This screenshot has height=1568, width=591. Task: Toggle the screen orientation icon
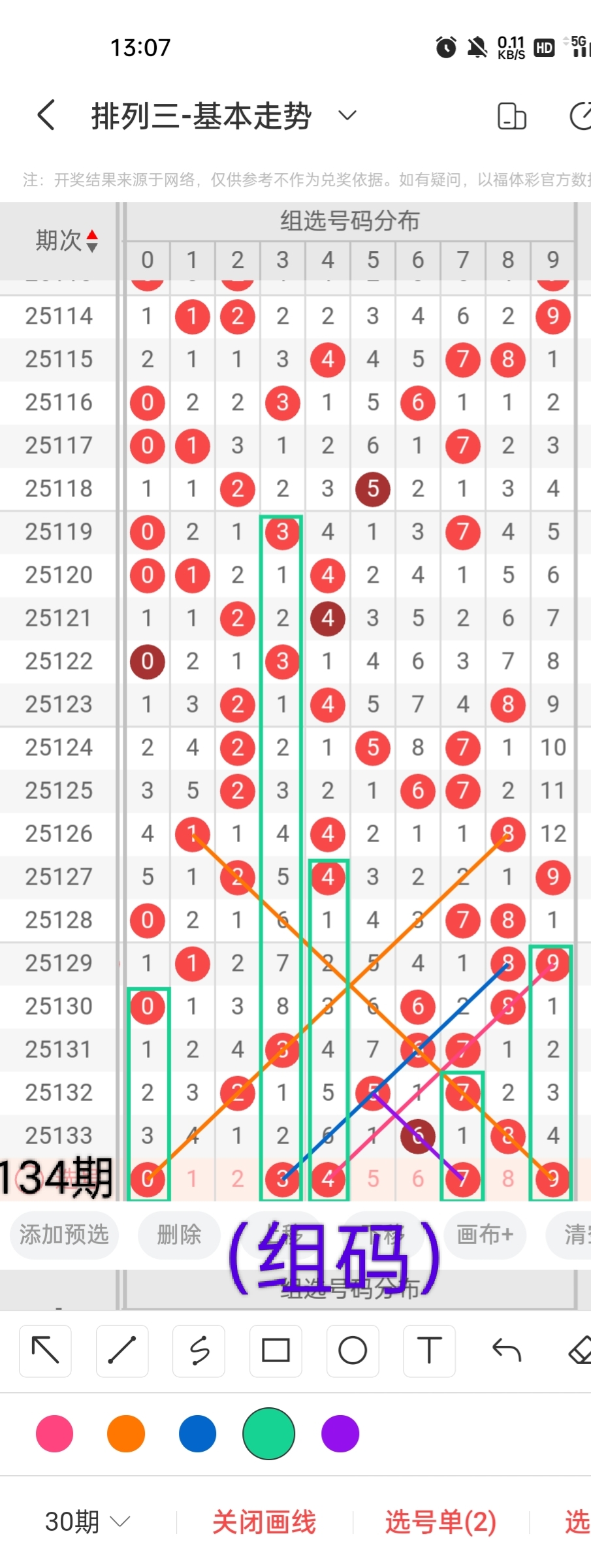click(x=511, y=116)
